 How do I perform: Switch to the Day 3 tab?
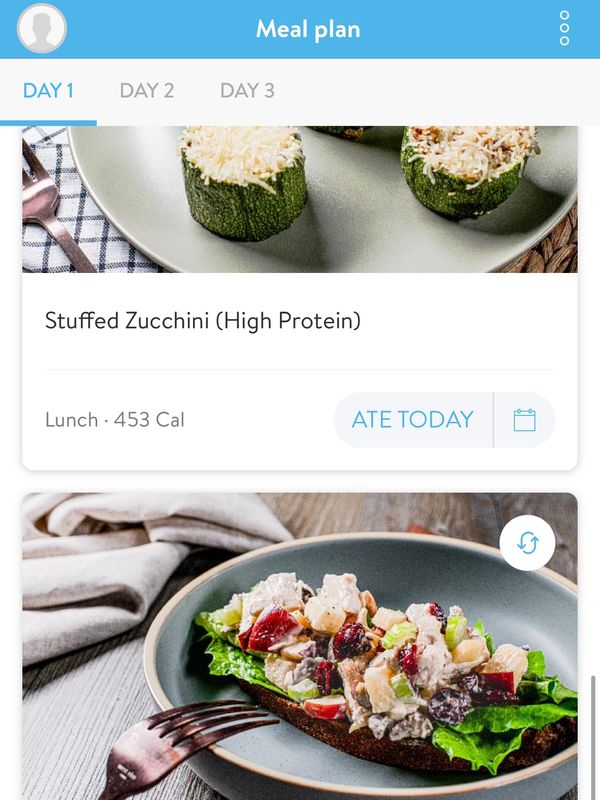point(246,90)
